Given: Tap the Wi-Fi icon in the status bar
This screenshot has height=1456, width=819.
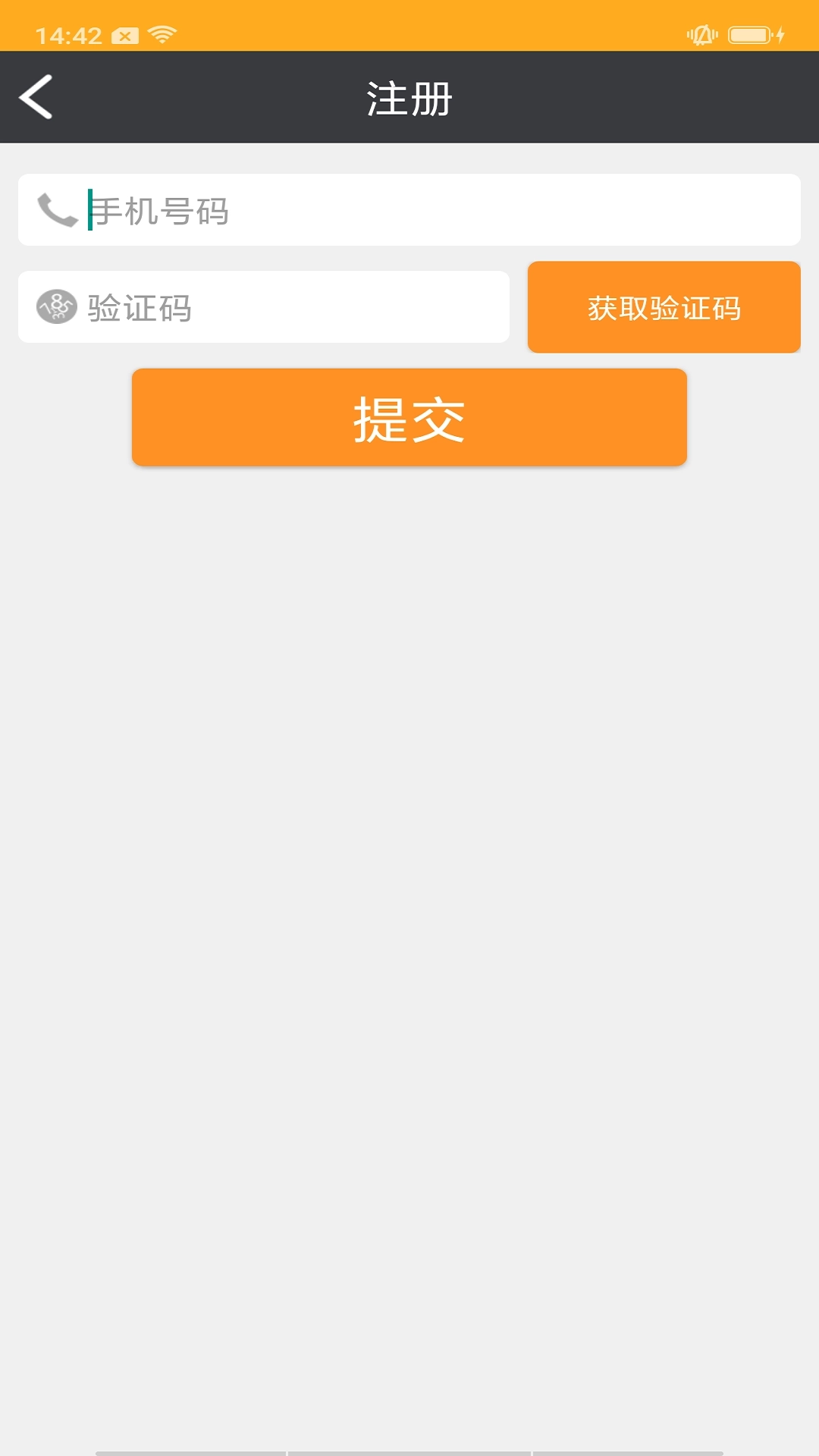Looking at the screenshot, I should tap(162, 33).
